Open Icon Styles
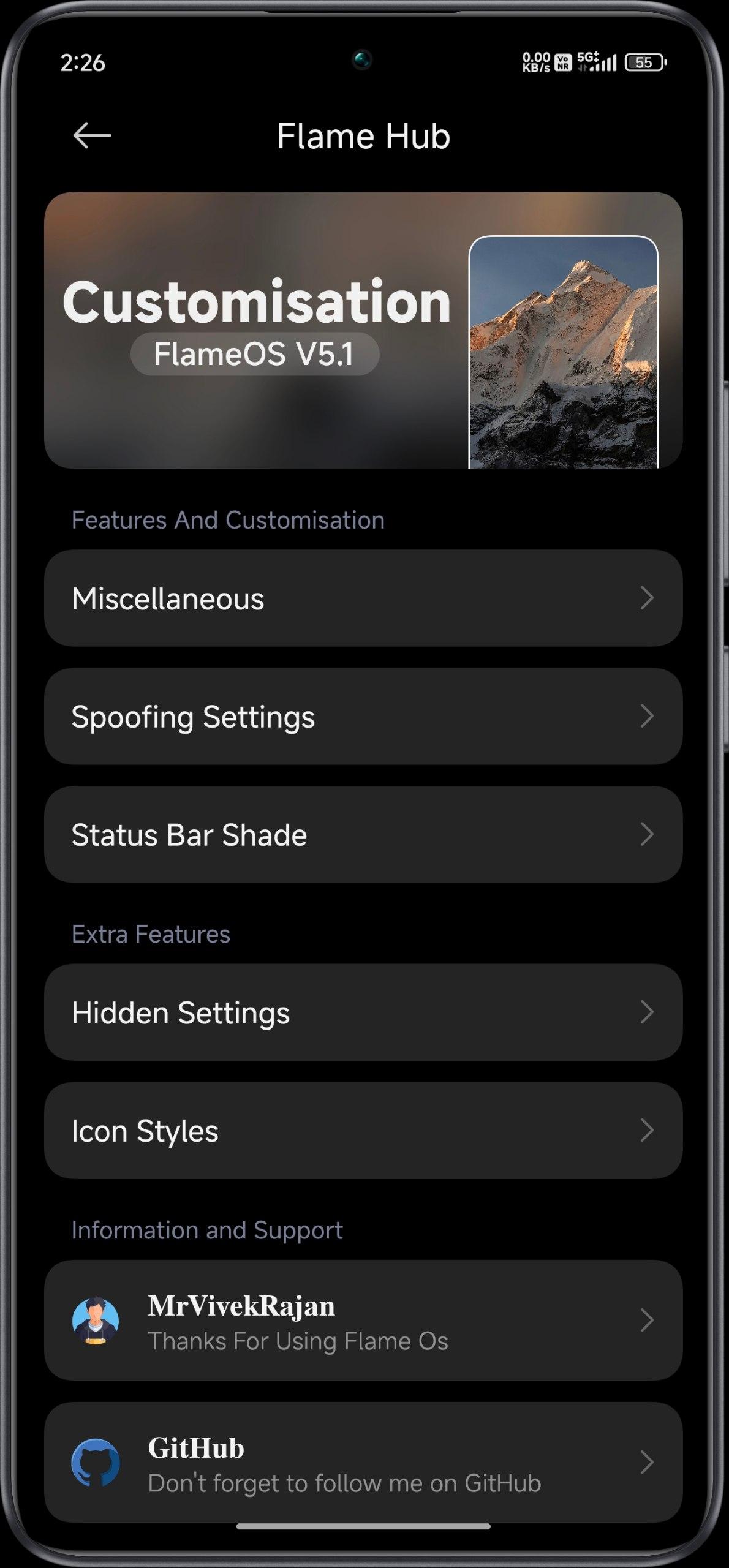The width and height of the screenshot is (729, 1568). tap(363, 1131)
